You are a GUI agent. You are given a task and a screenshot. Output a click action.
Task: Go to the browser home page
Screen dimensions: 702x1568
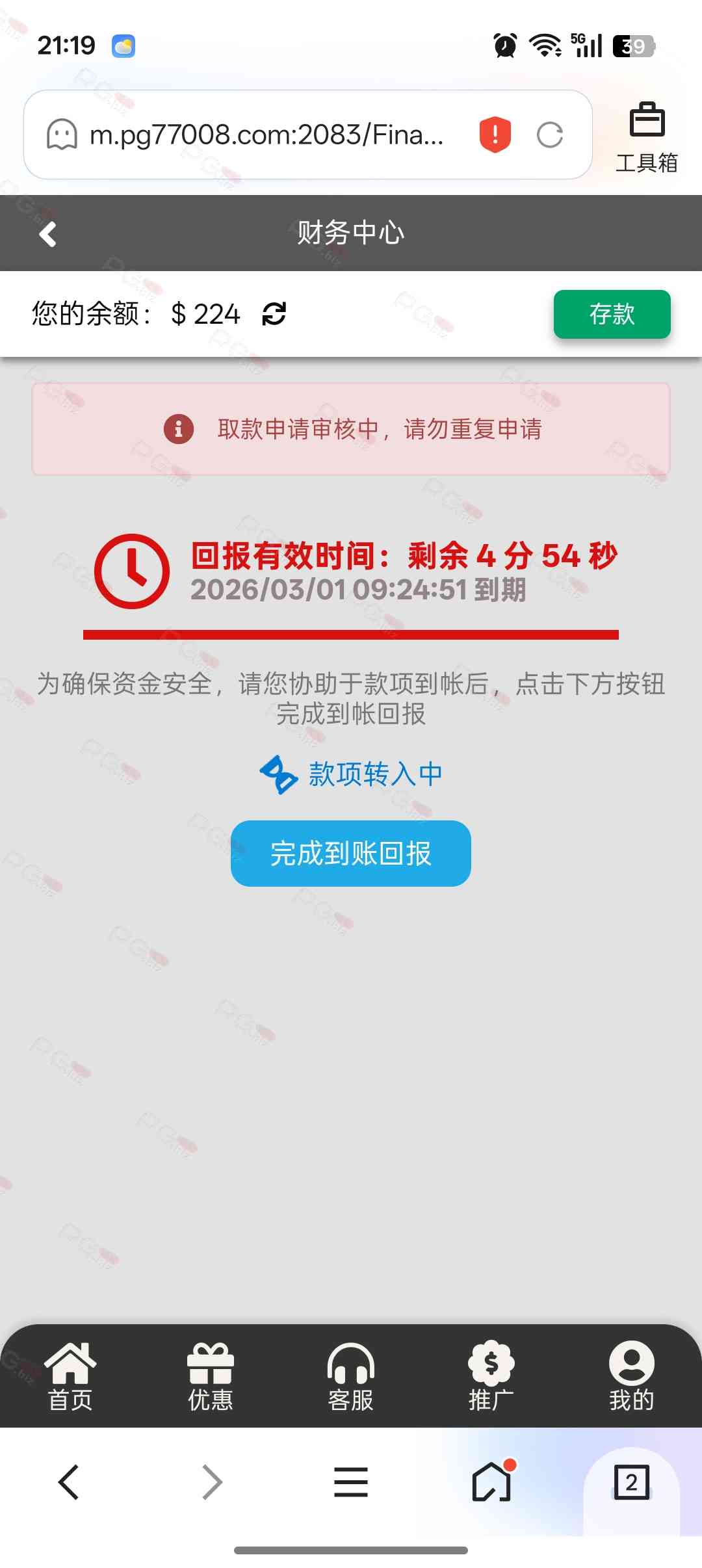(x=492, y=1482)
